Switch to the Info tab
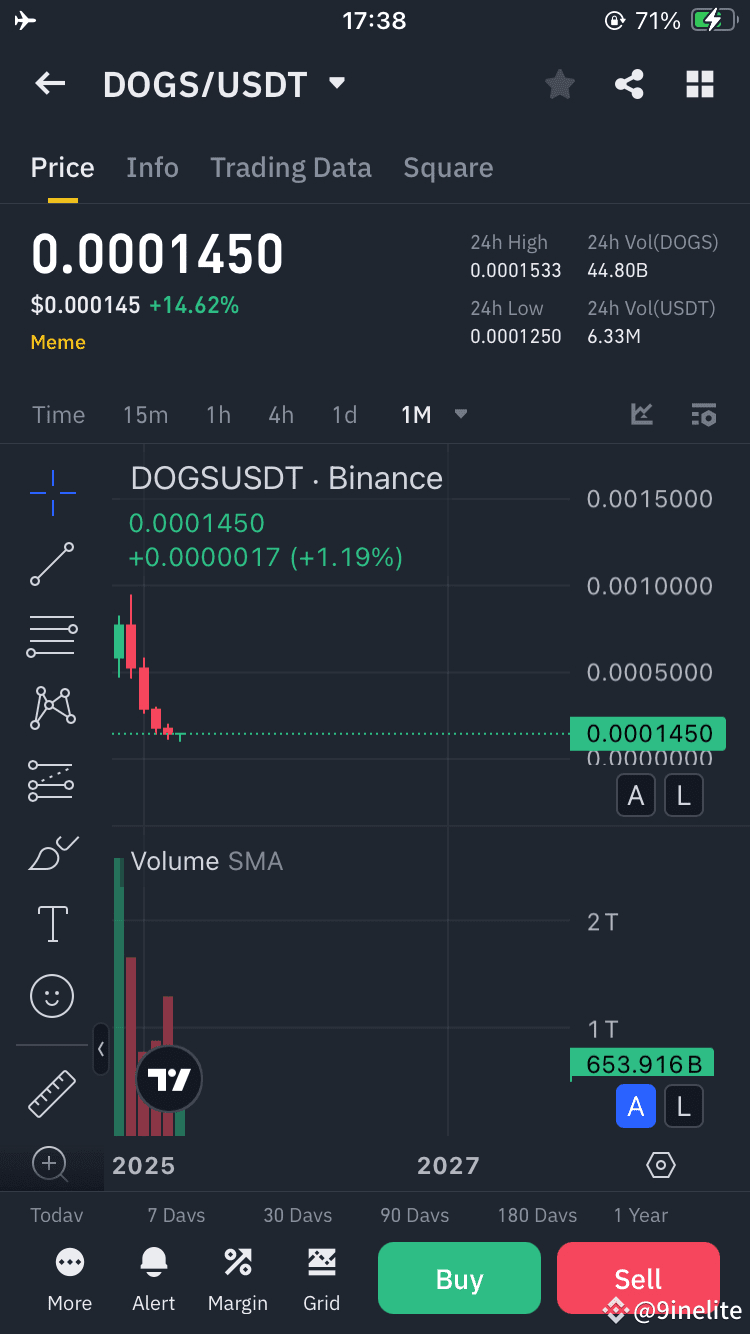The image size is (750, 1334). 152,168
